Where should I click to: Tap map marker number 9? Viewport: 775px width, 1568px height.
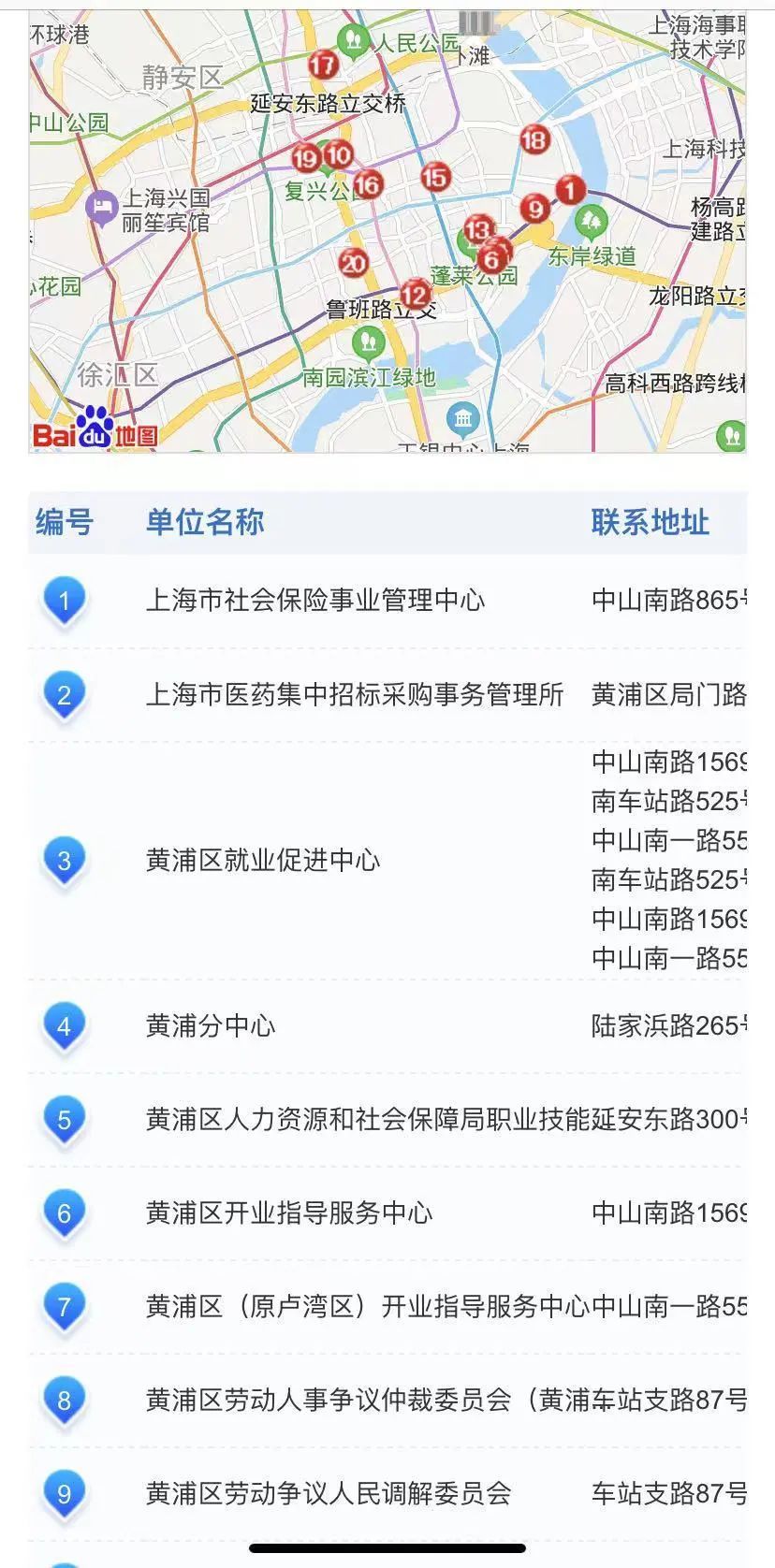point(534,208)
